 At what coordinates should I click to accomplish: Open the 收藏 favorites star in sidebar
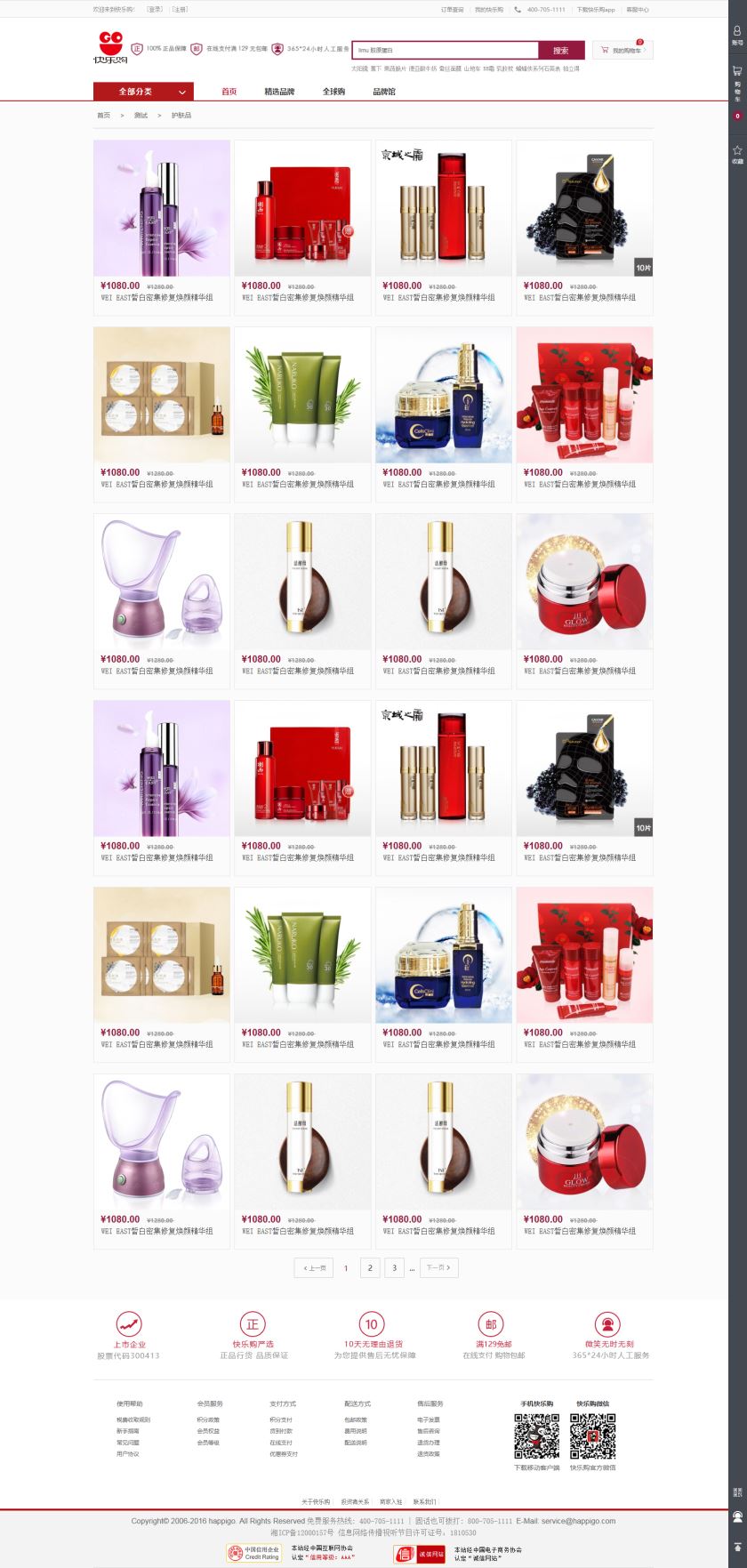[x=737, y=154]
